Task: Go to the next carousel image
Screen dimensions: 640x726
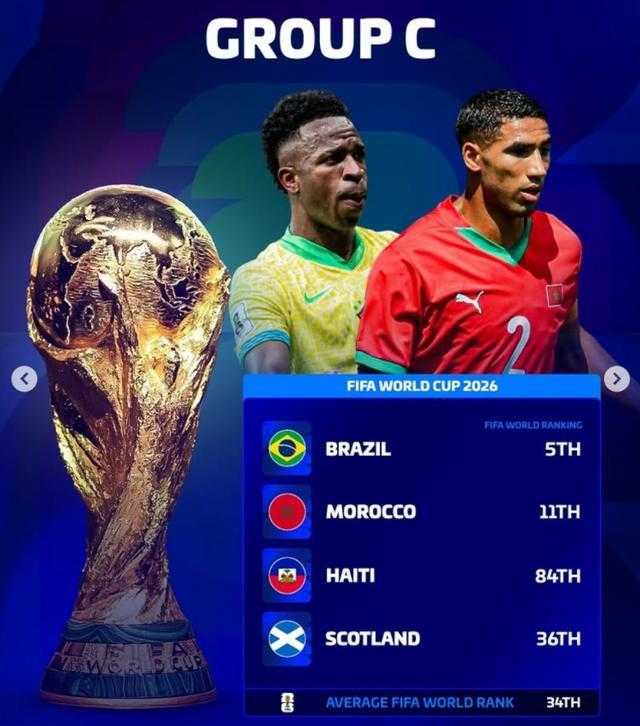Action: coord(617,379)
